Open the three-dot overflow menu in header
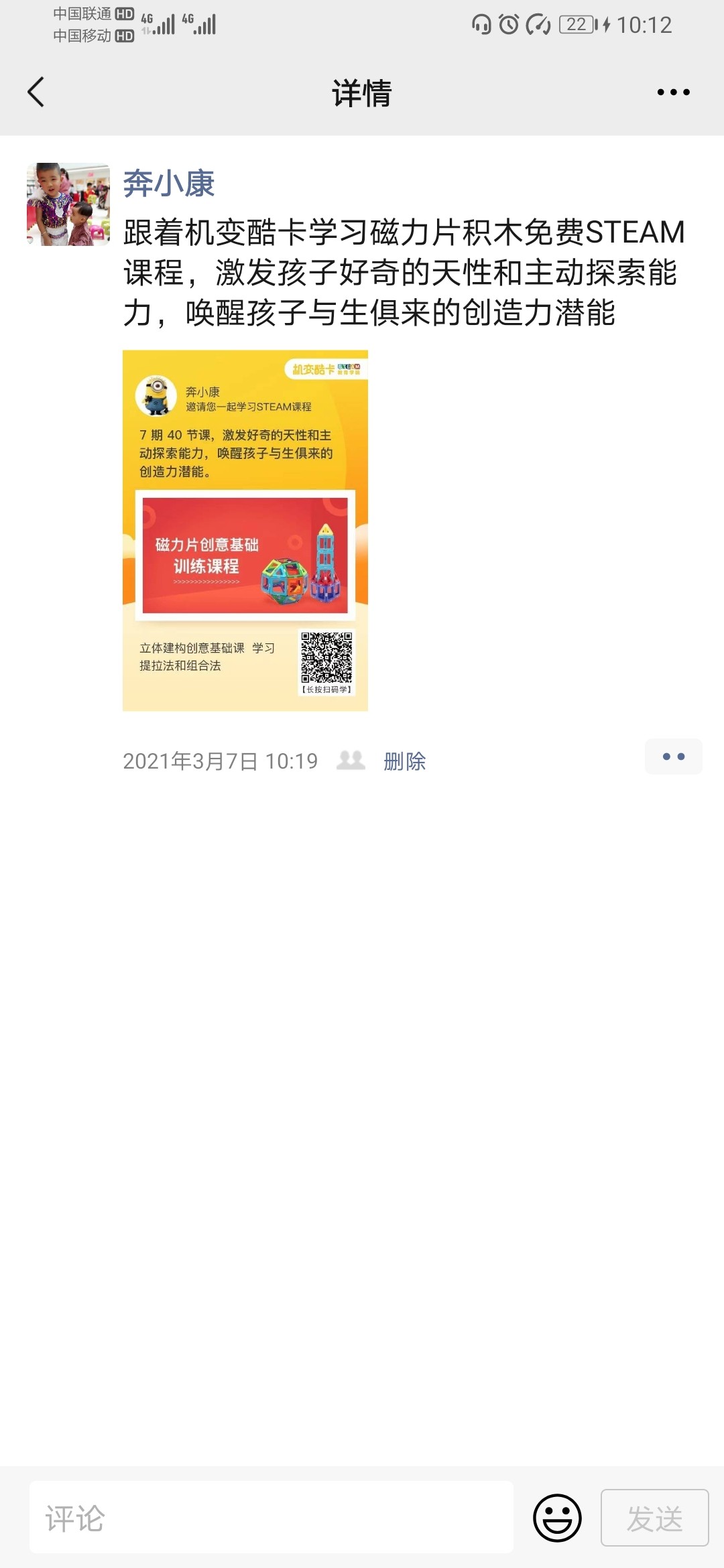 673,92
